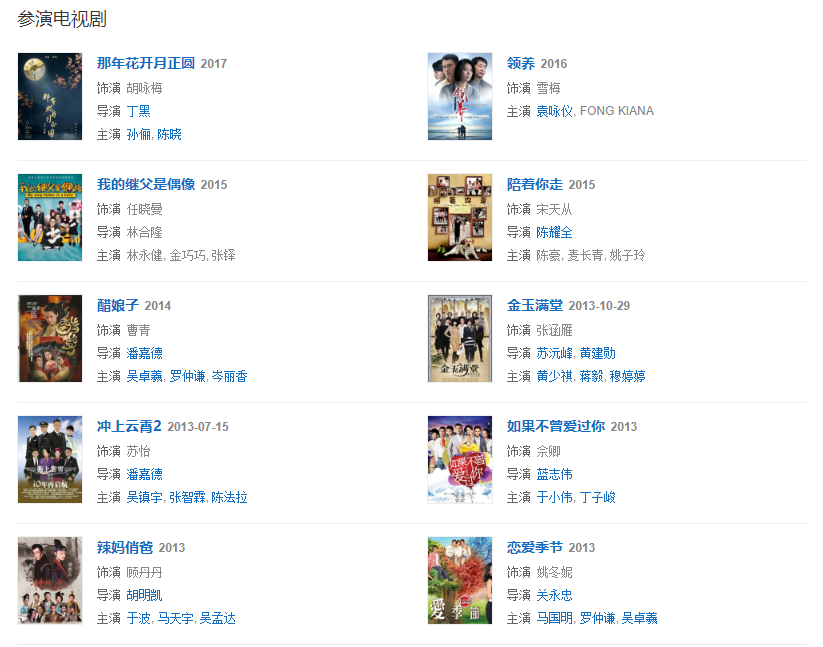The height and width of the screenshot is (647, 823).
Task: Open the 辣妈俏爸 drama link
Action: 125,547
